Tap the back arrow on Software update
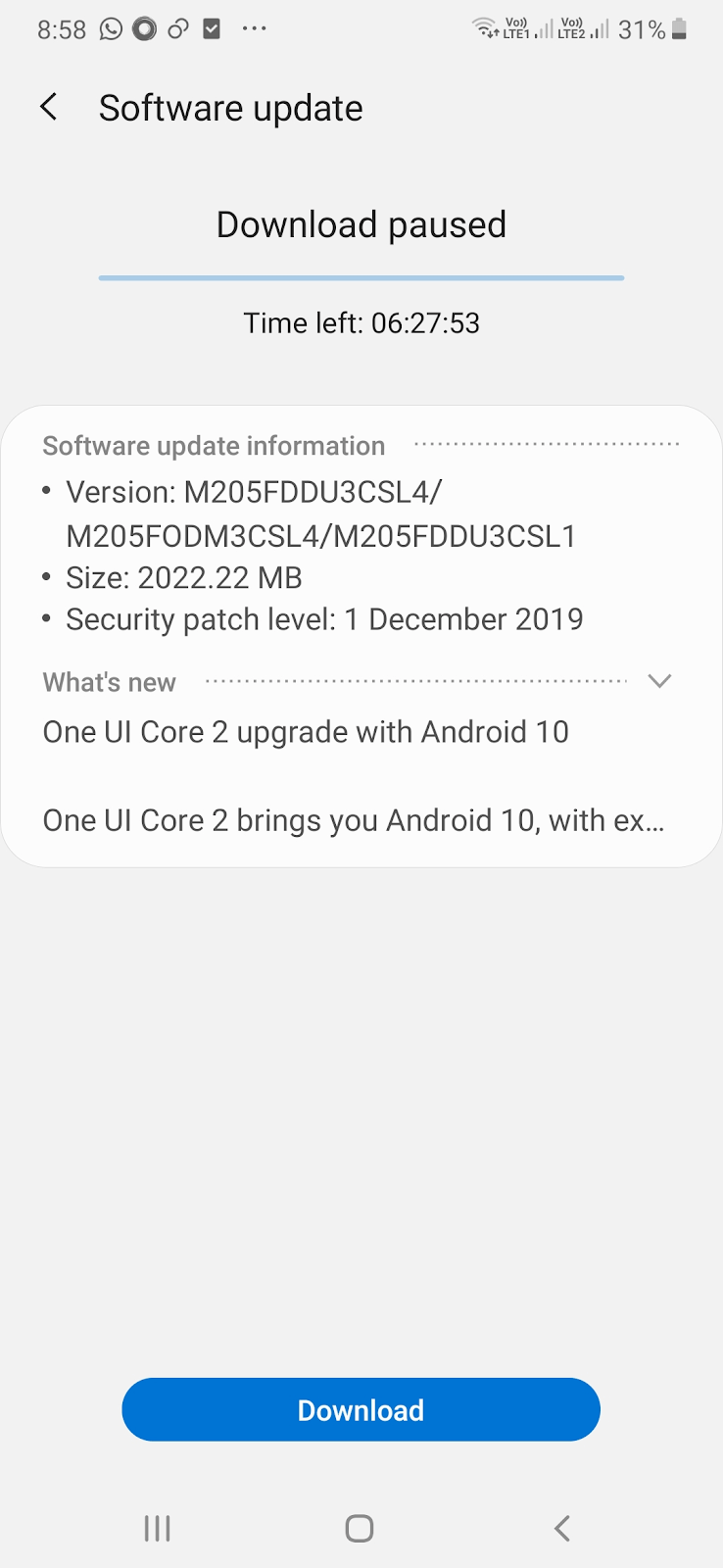 [48, 107]
